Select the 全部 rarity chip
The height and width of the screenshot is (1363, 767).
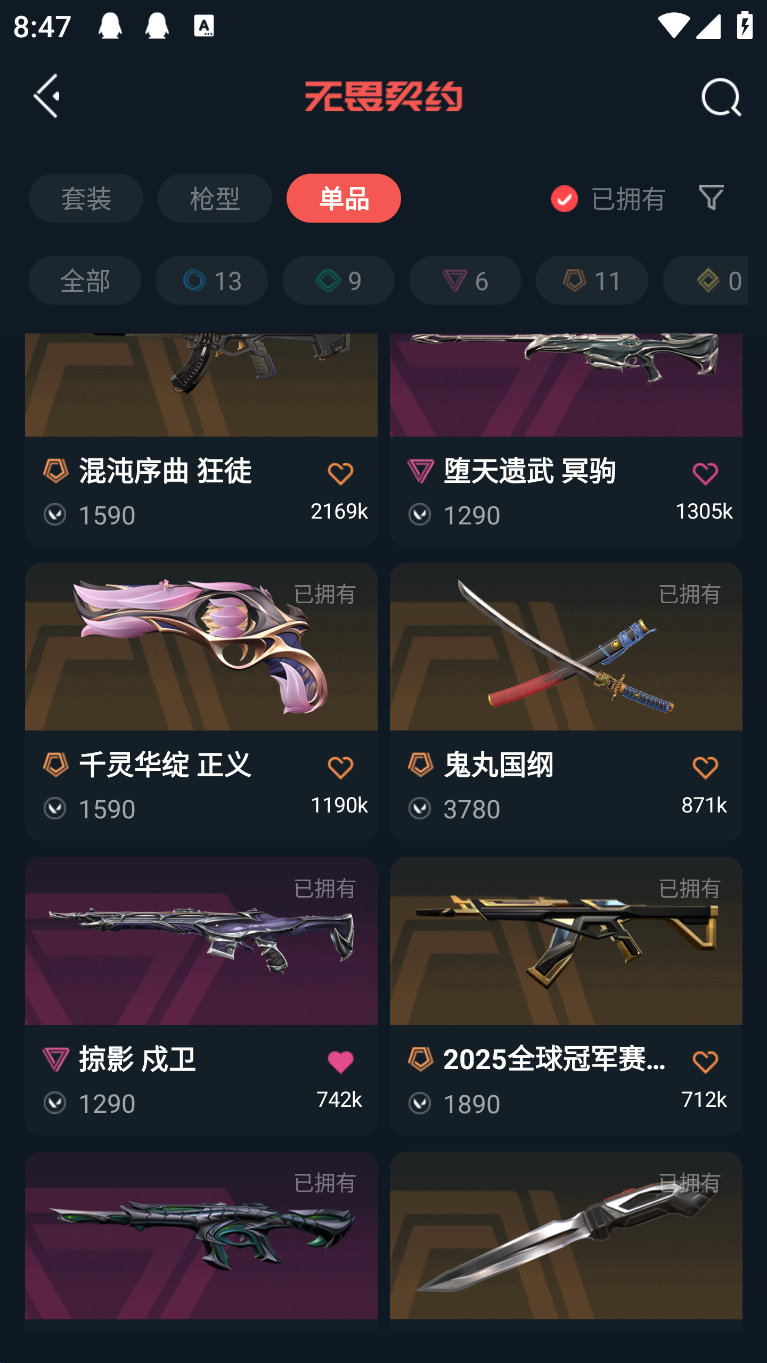(85, 280)
